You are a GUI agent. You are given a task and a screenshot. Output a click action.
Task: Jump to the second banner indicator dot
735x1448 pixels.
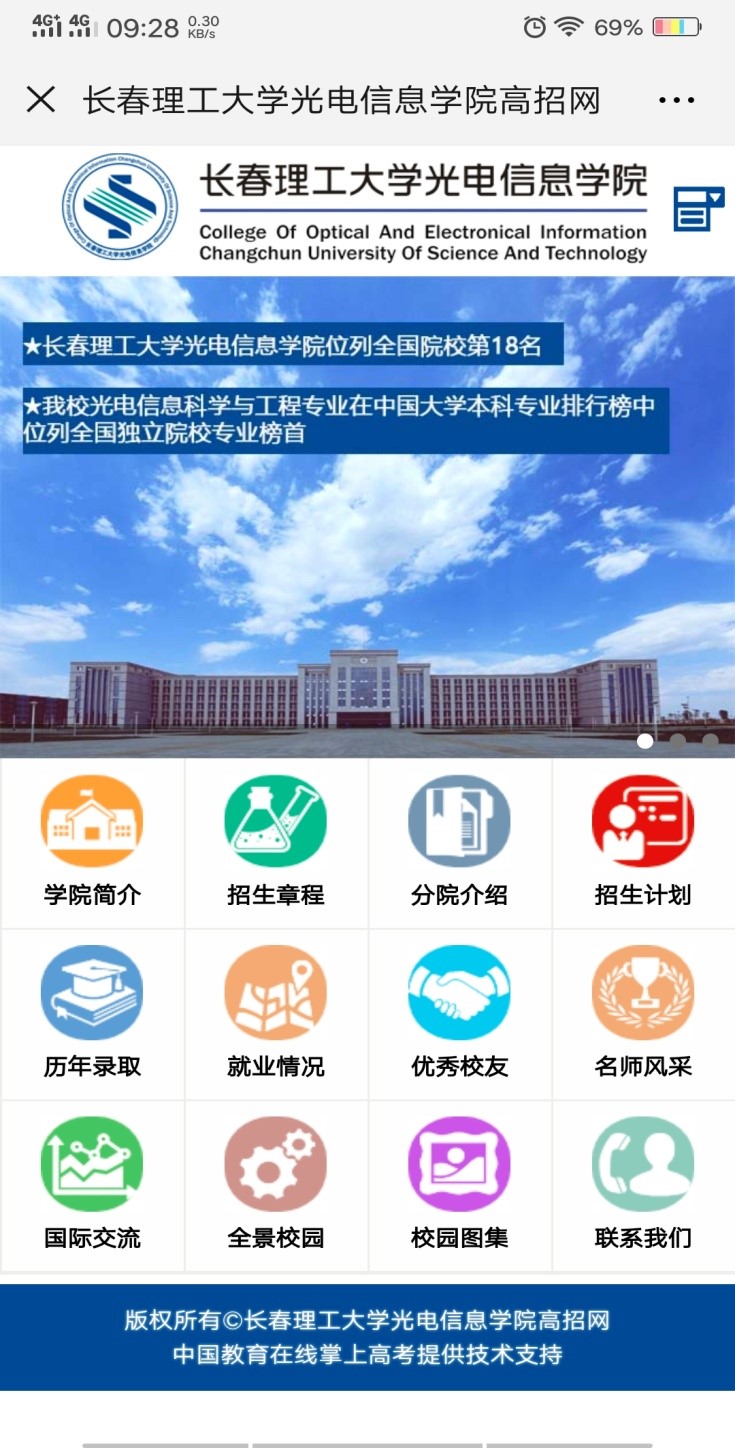[x=678, y=741]
